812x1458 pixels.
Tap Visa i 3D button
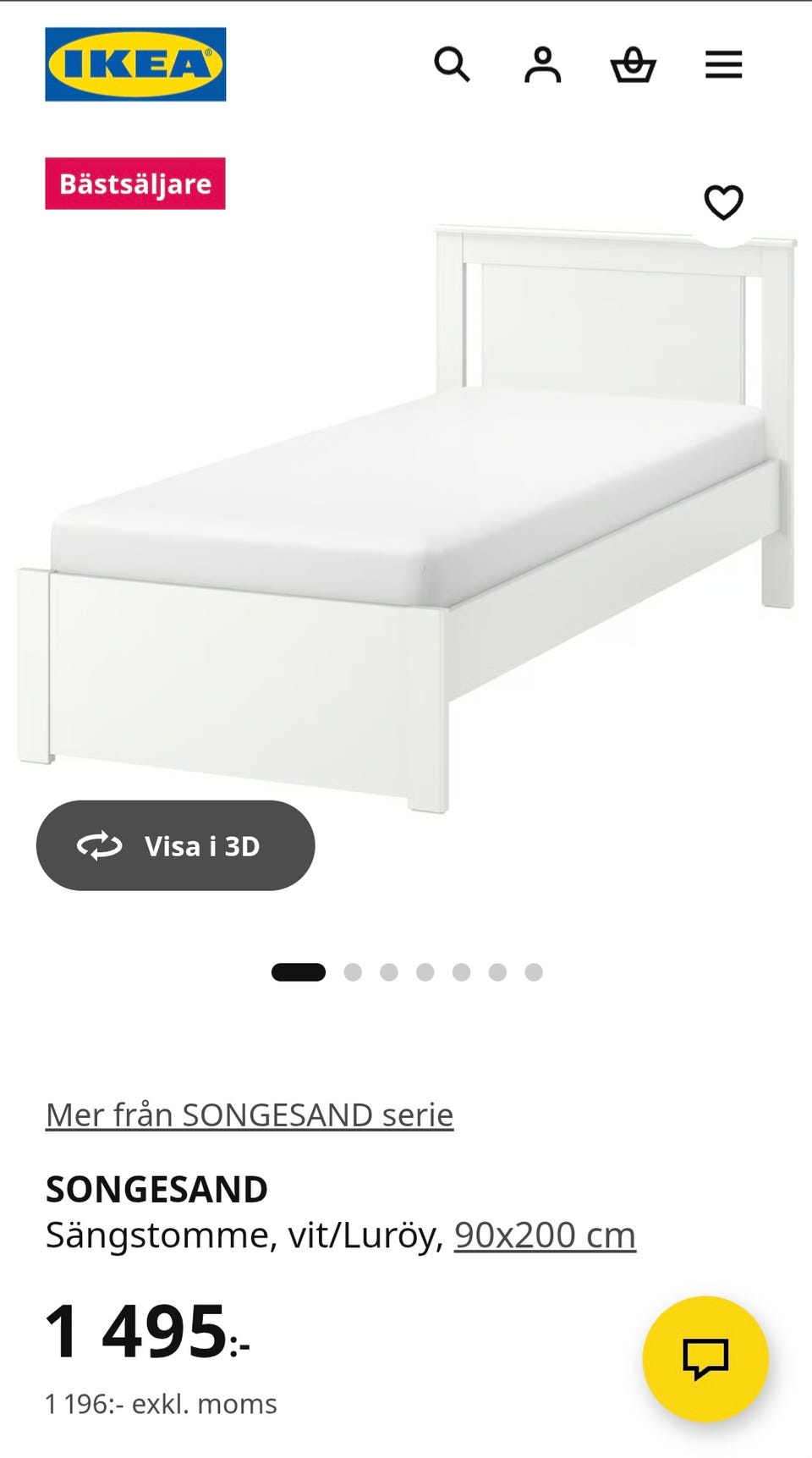pyautogui.click(x=175, y=845)
